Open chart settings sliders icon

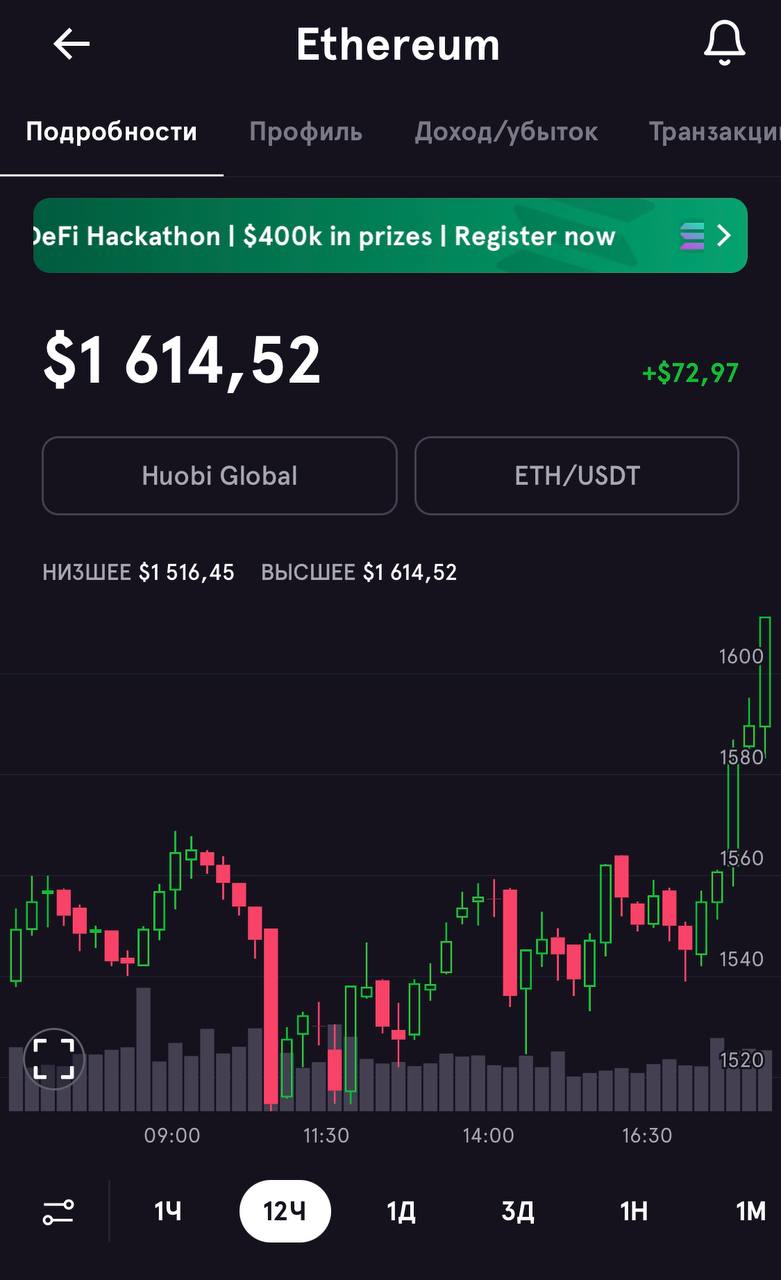(x=58, y=1212)
